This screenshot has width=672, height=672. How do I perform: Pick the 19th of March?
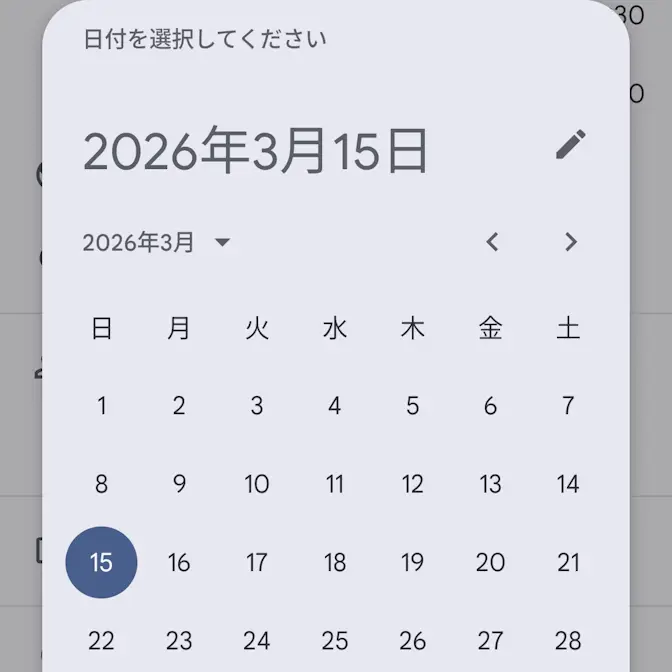point(412,563)
